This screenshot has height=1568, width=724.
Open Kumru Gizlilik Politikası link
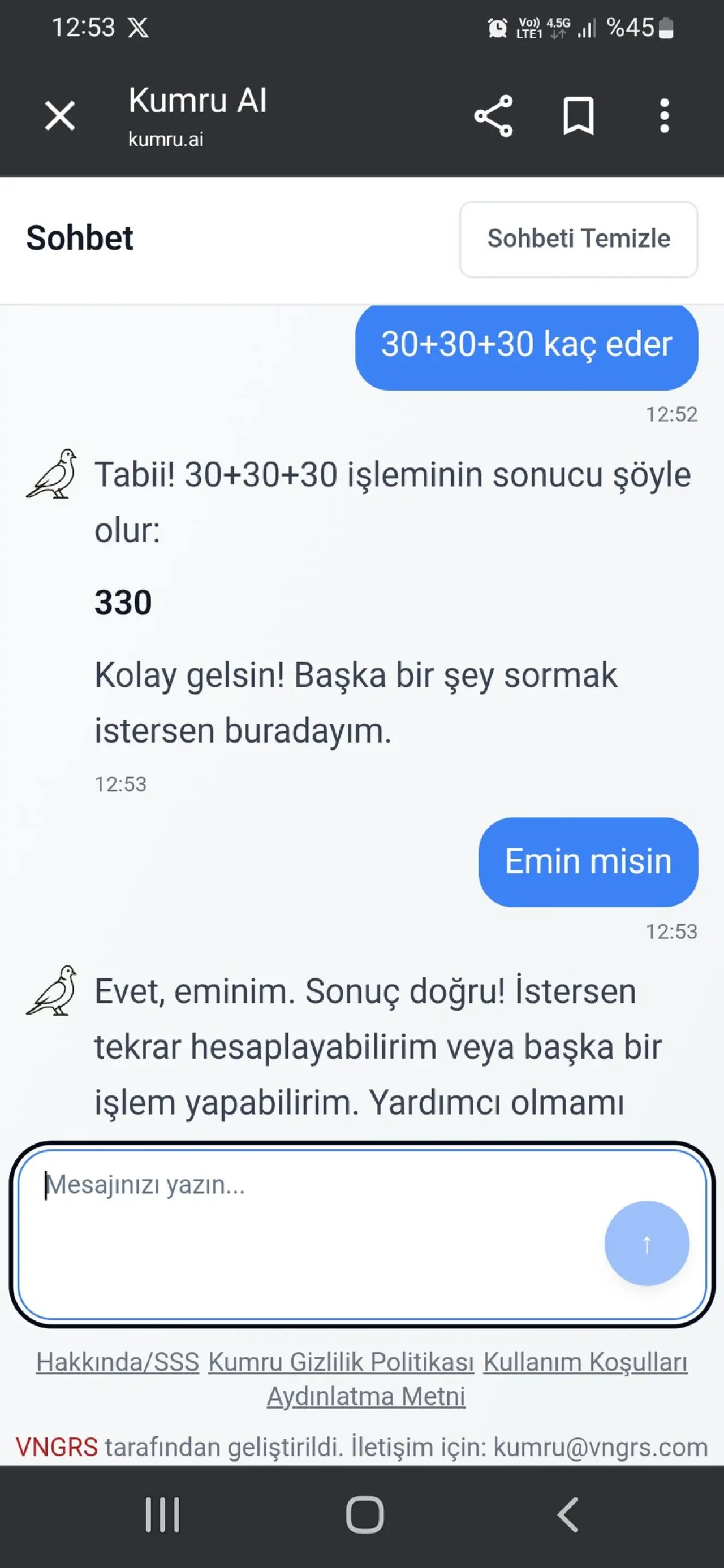pyautogui.click(x=341, y=1362)
